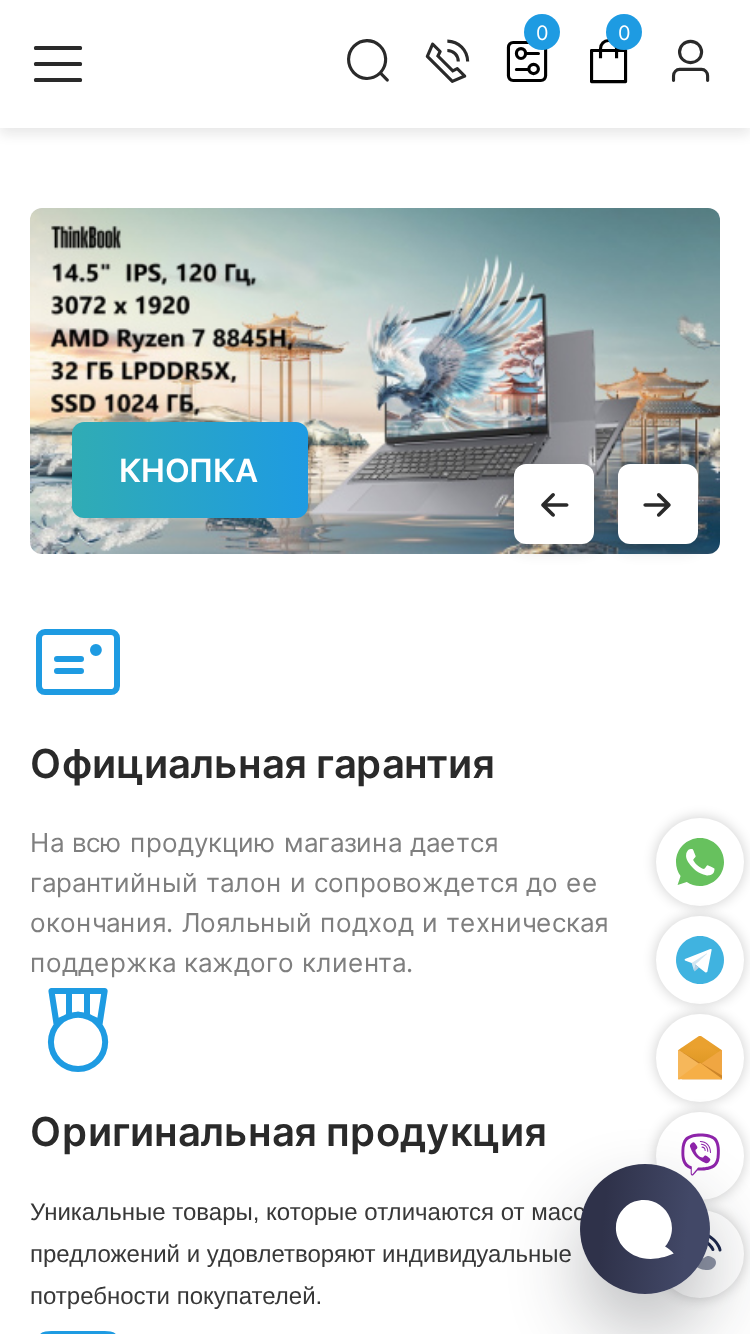Contact via WhatsApp
Screen dimensions: 750x1334
point(700,862)
